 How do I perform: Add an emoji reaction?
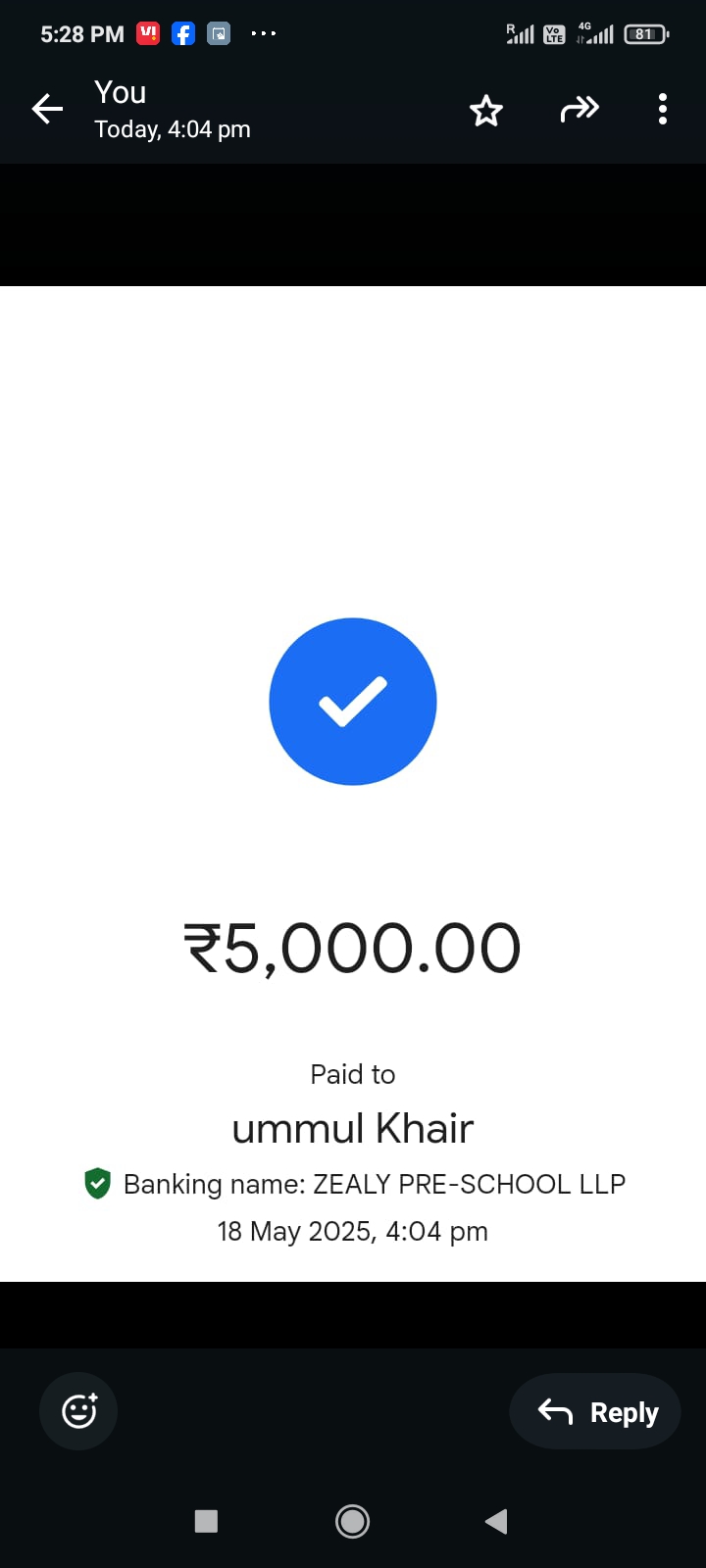pyautogui.click(x=78, y=1411)
